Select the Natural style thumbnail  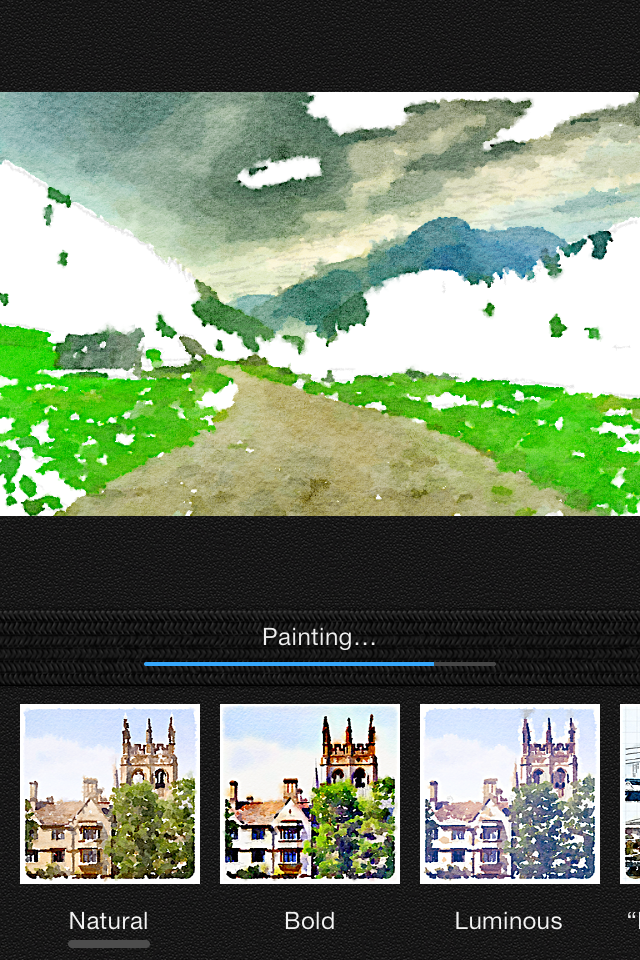pyautogui.click(x=110, y=793)
